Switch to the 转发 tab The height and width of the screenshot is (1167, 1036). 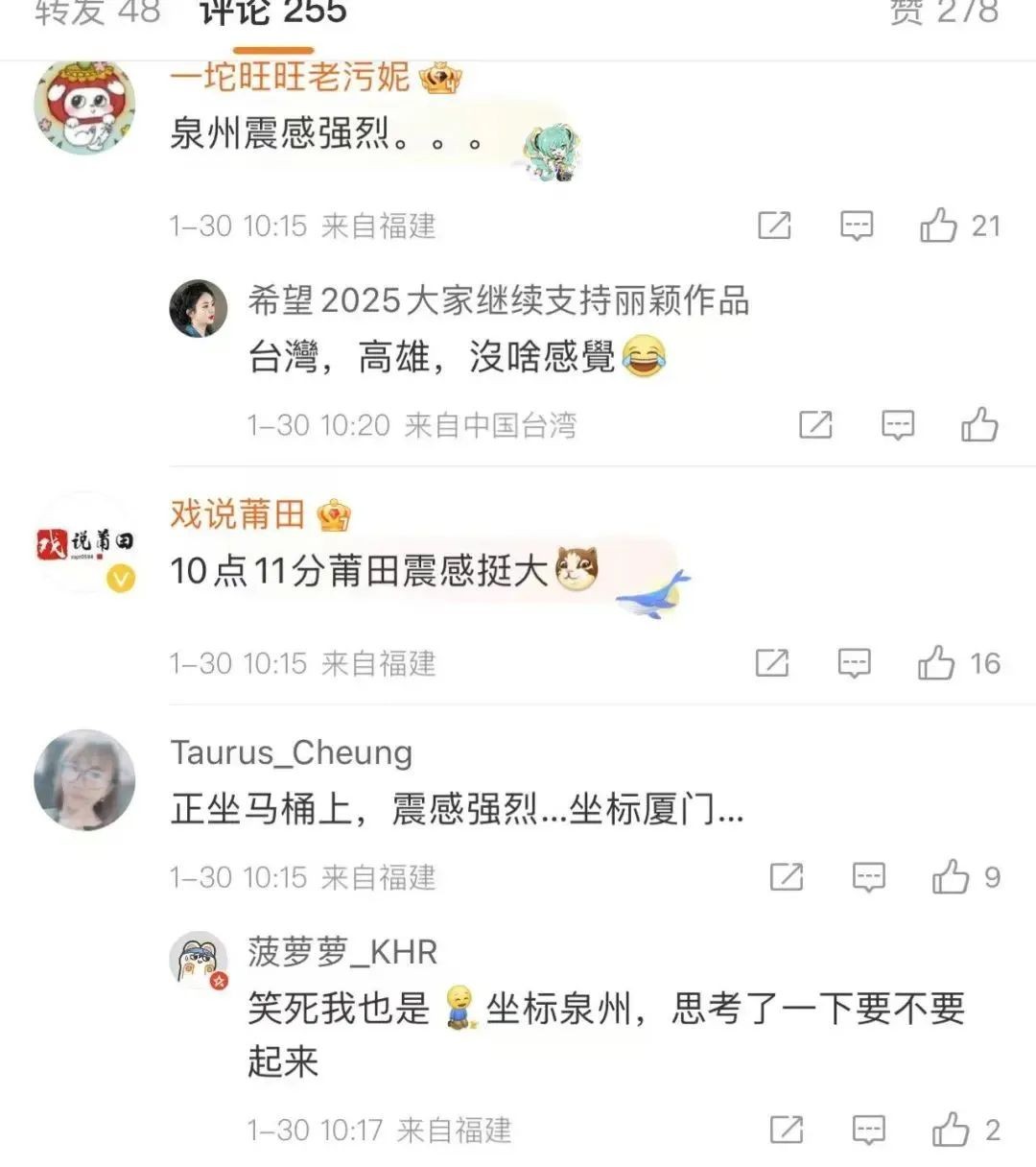click(96, 13)
